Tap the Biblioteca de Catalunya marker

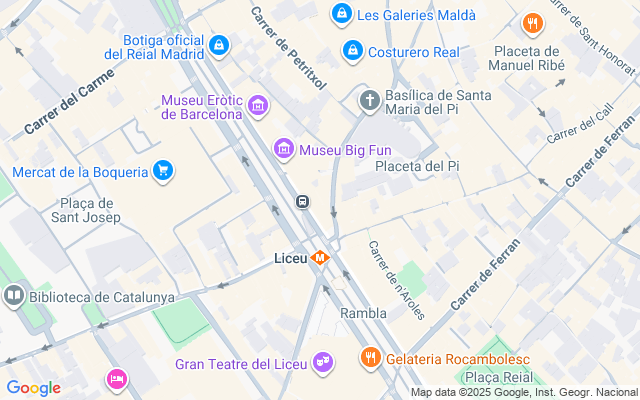point(14,296)
